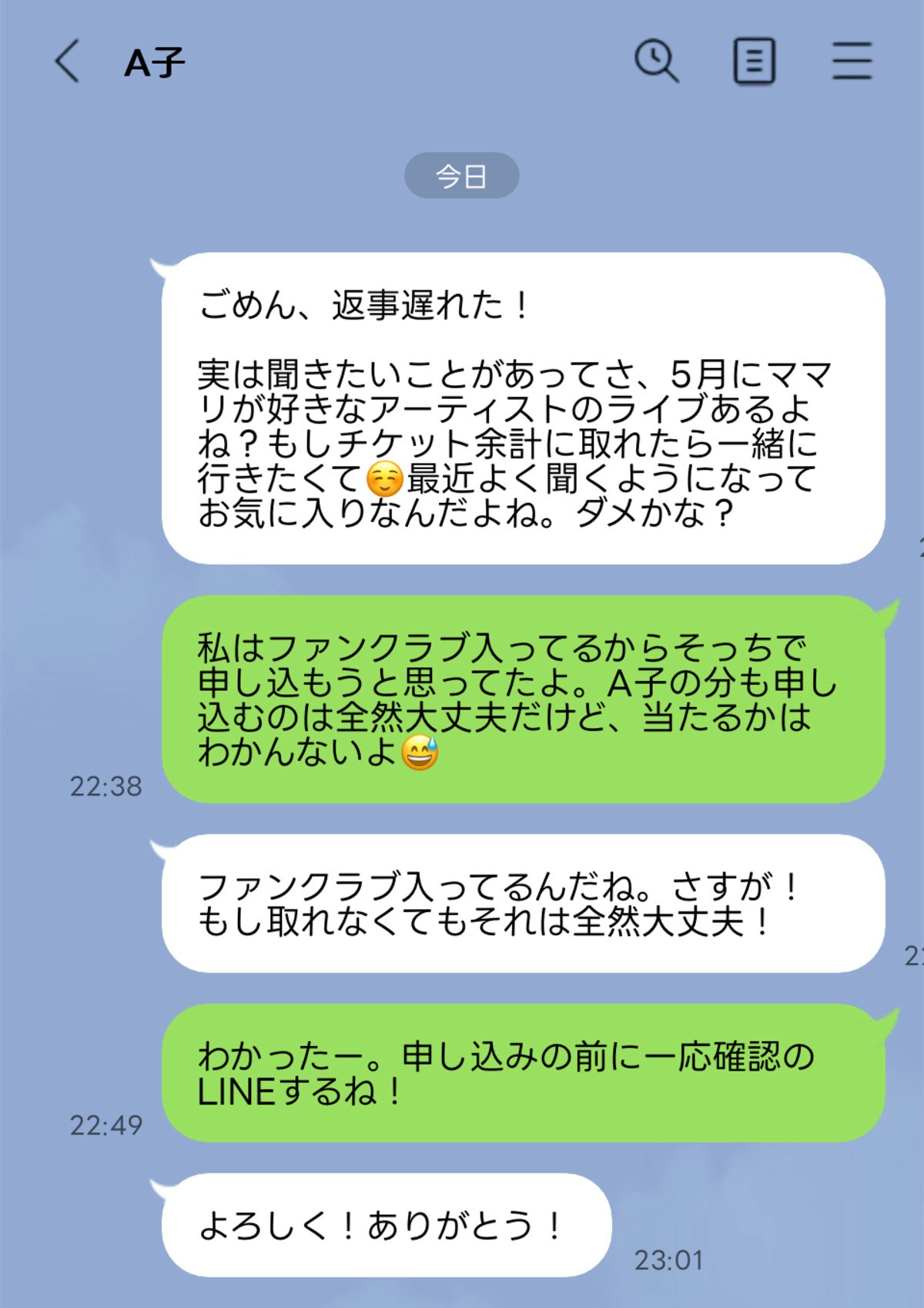
Task: Open the chat menu with three lines
Action: tap(852, 62)
